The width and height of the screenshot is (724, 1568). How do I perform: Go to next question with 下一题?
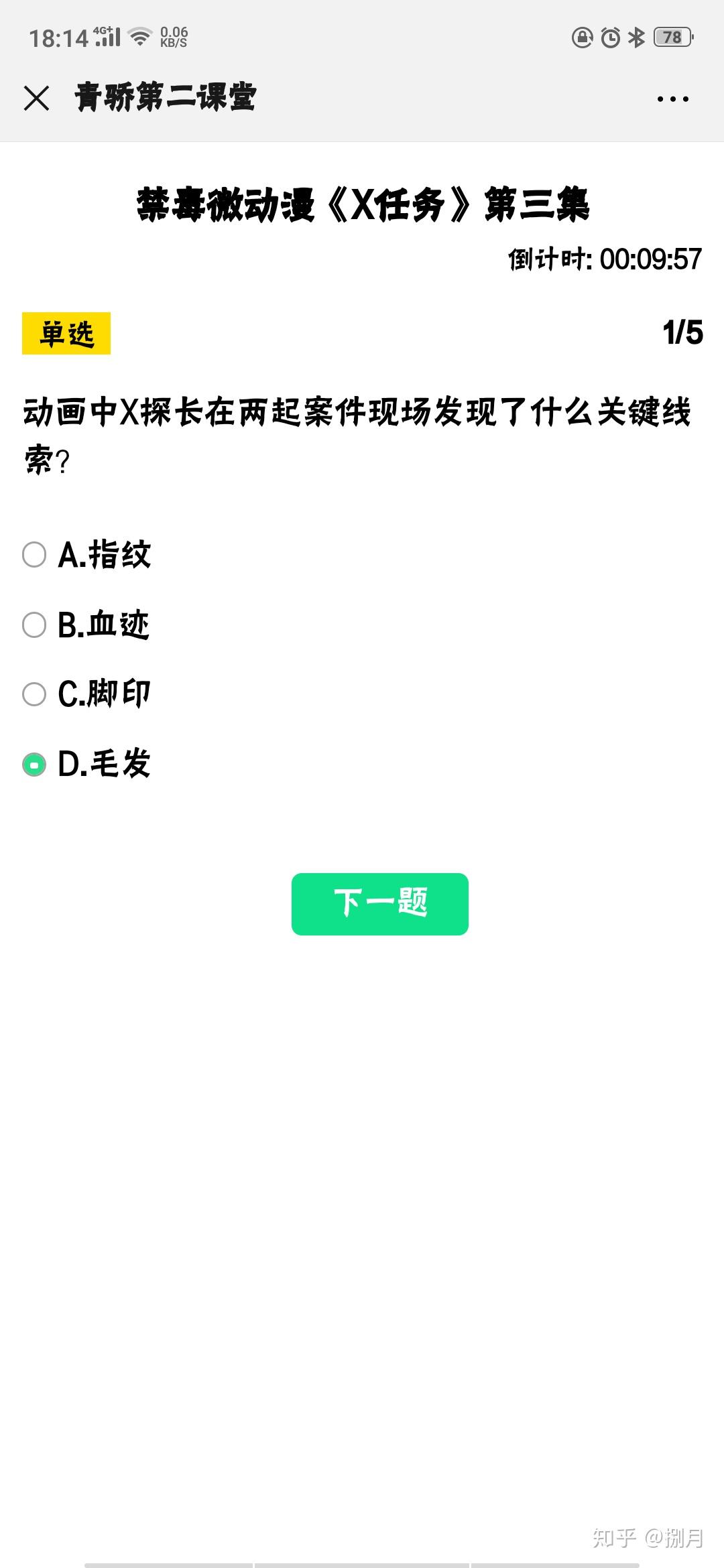(x=379, y=904)
